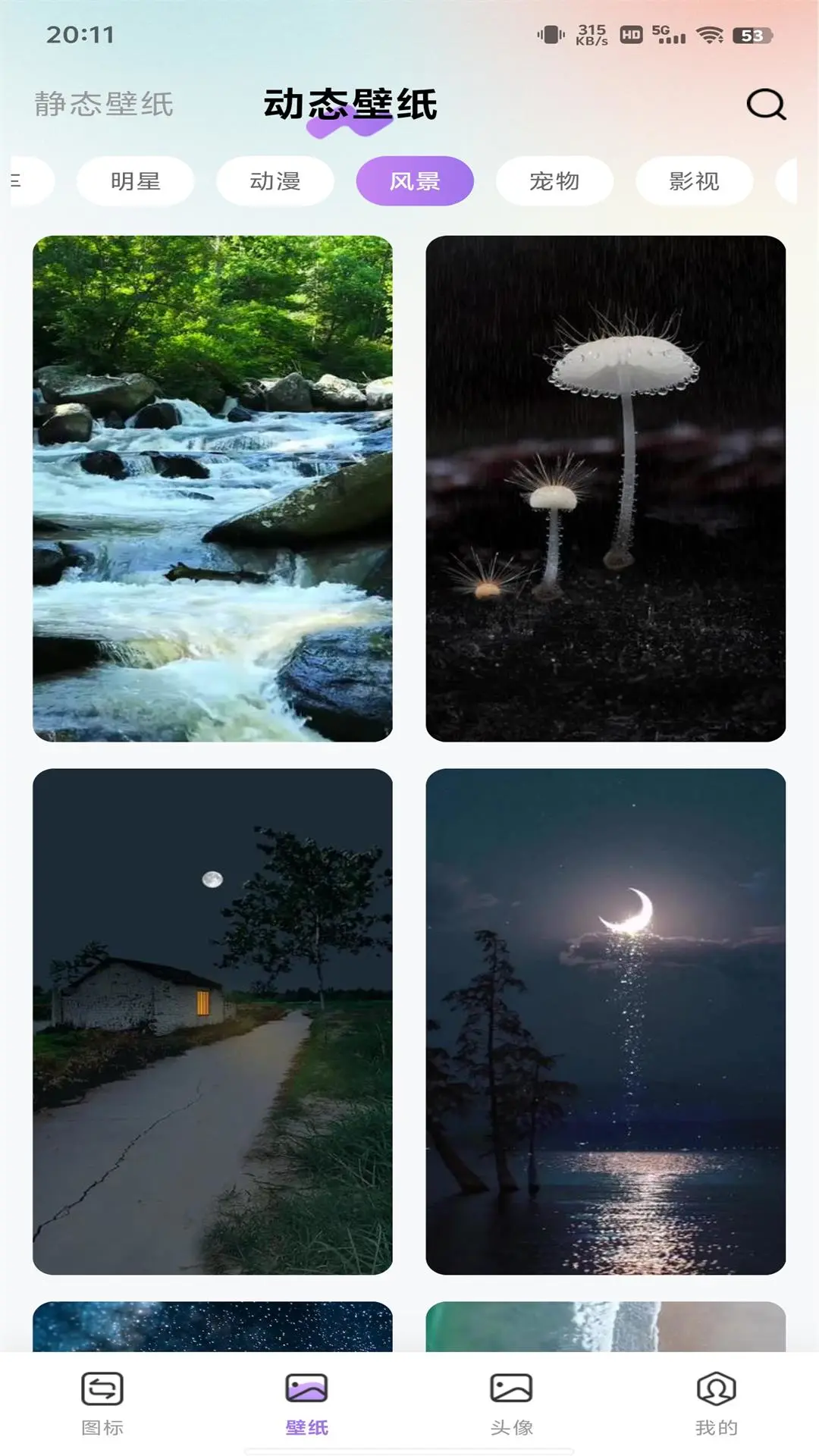Image resolution: width=819 pixels, height=1456 pixels.
Task: Select the 动态壁纸 tab
Action: coord(350,105)
